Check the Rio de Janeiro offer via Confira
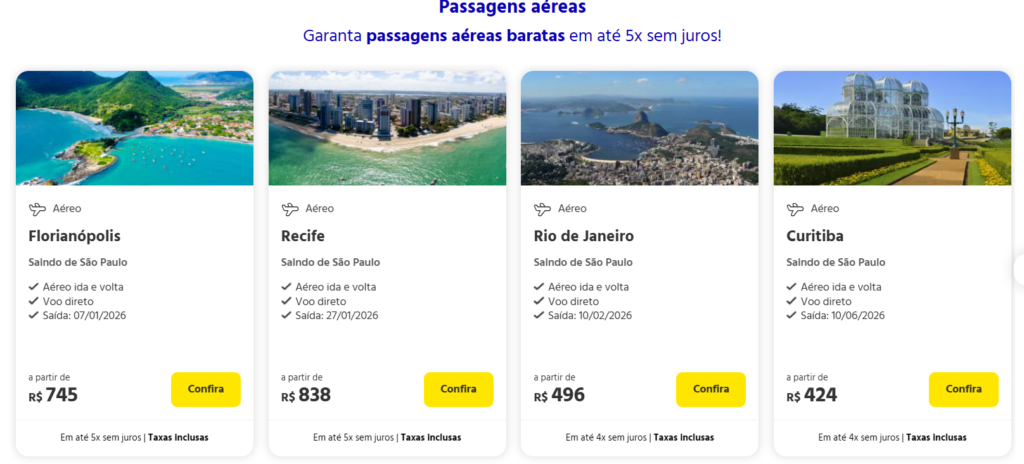1024x464 pixels. (x=711, y=389)
